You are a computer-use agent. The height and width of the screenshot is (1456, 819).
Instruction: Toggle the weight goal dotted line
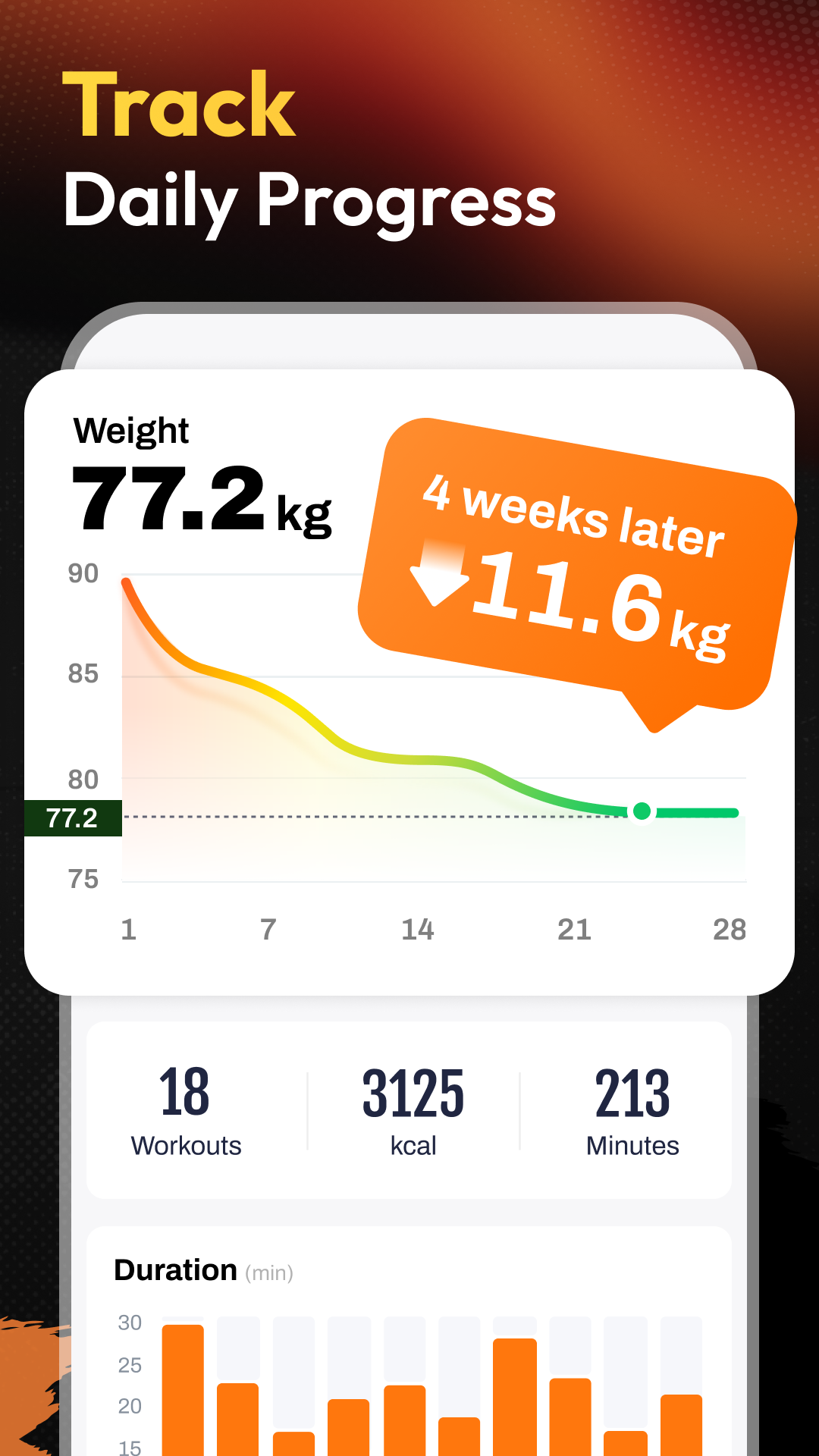[379, 817]
